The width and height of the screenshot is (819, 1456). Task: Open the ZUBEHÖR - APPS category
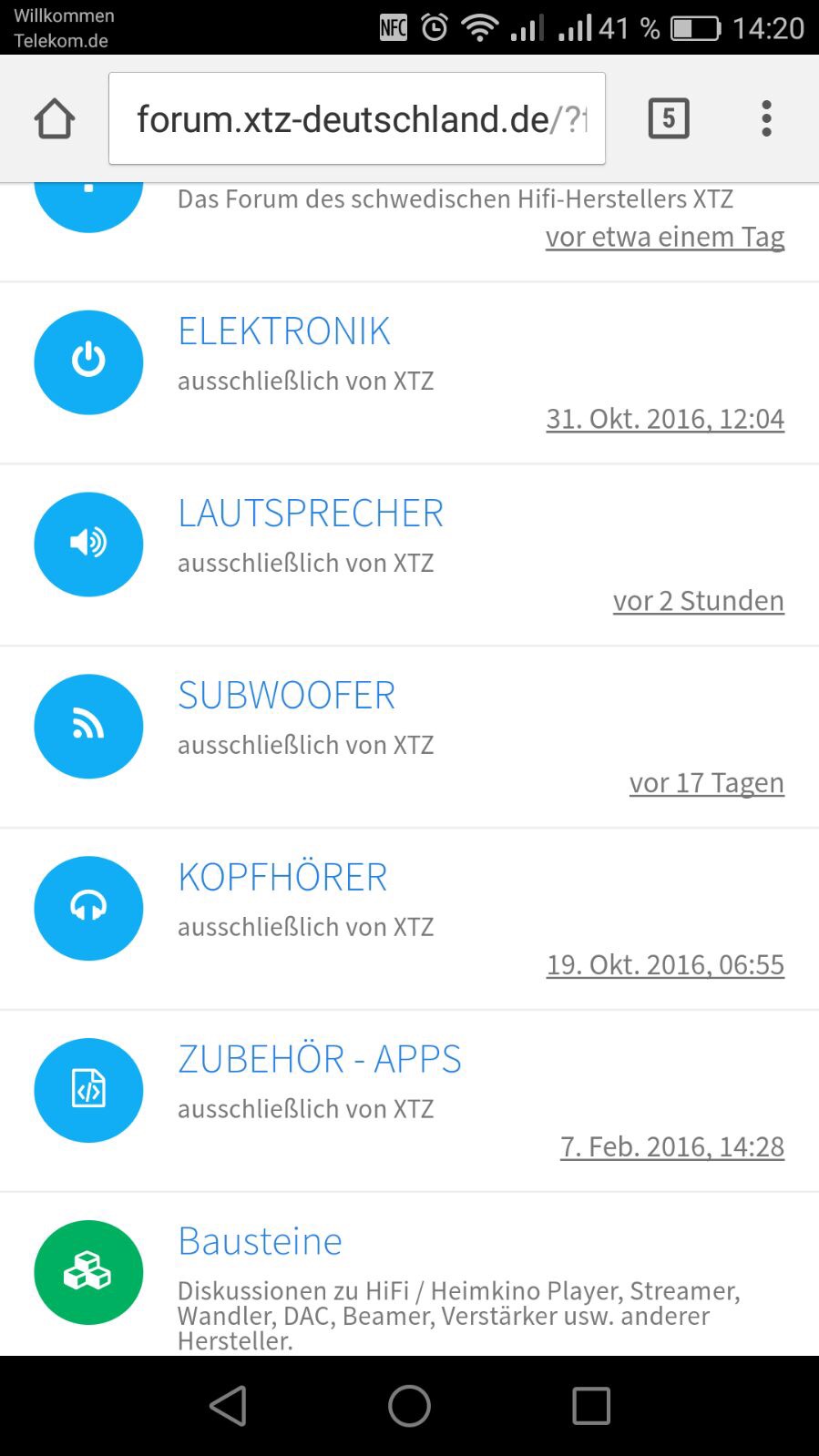[320, 1060]
